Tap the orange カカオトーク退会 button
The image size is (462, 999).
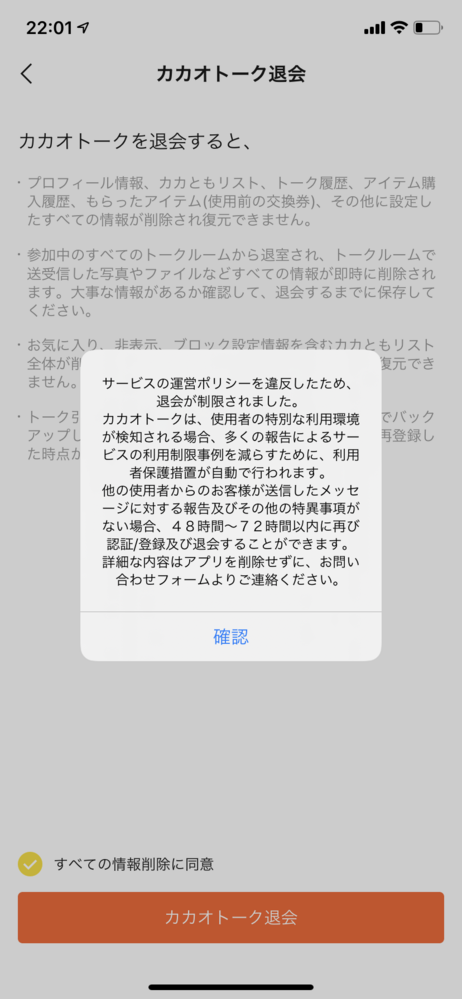231,917
